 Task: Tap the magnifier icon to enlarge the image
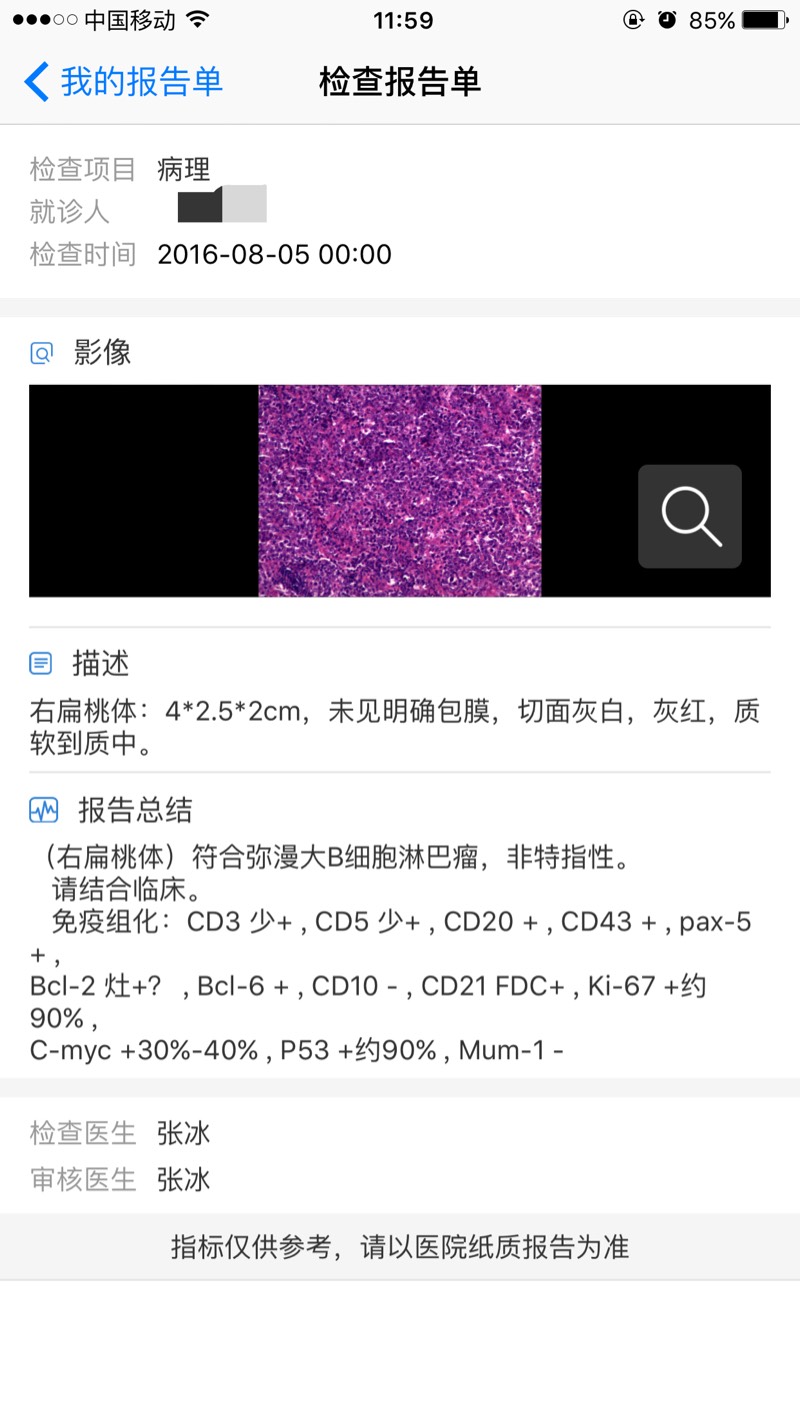(x=690, y=516)
